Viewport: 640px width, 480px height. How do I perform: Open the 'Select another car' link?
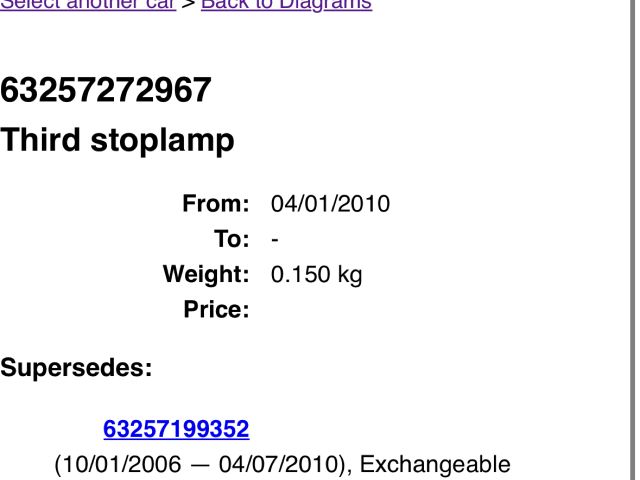(x=88, y=4)
